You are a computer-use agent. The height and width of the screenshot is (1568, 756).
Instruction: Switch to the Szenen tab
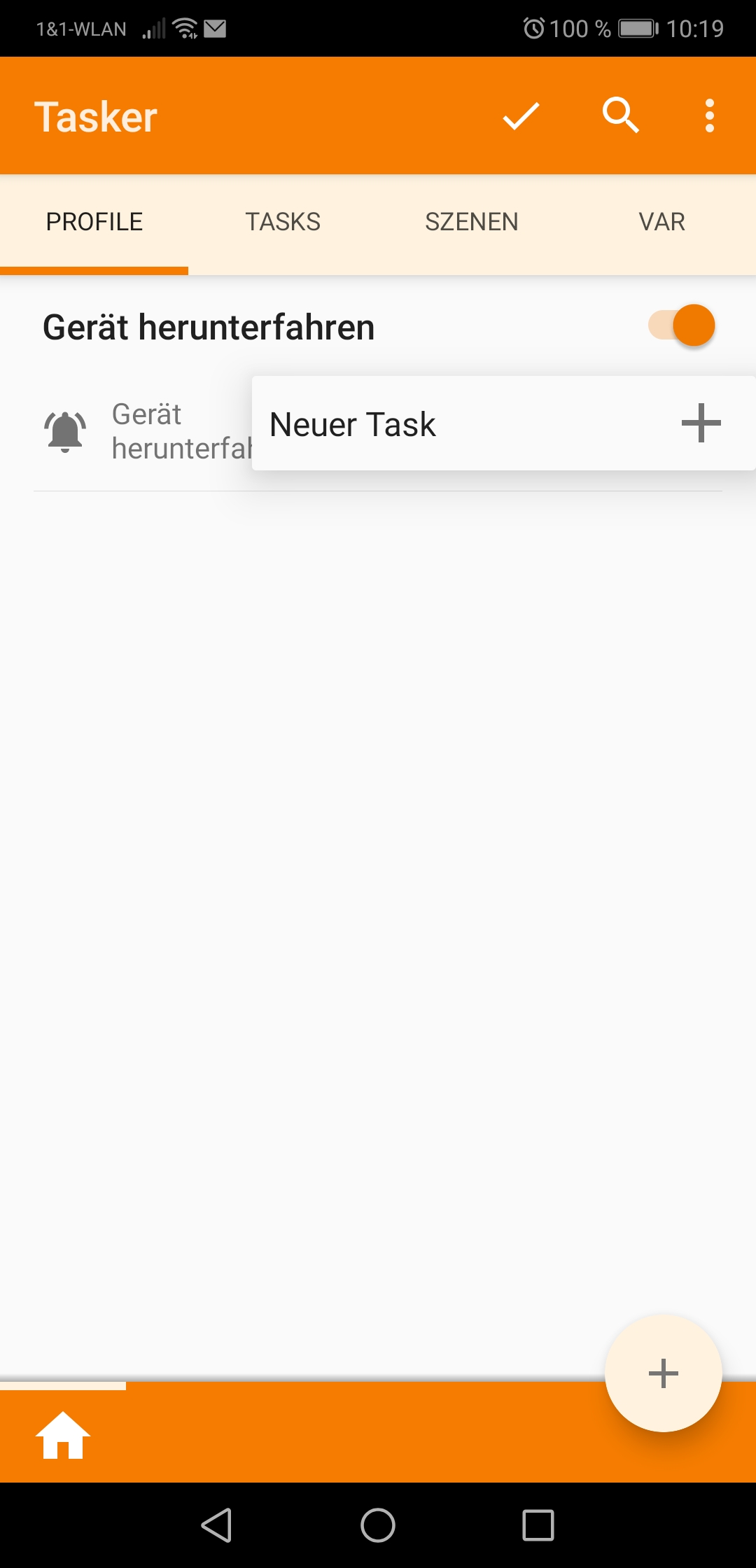(x=472, y=223)
